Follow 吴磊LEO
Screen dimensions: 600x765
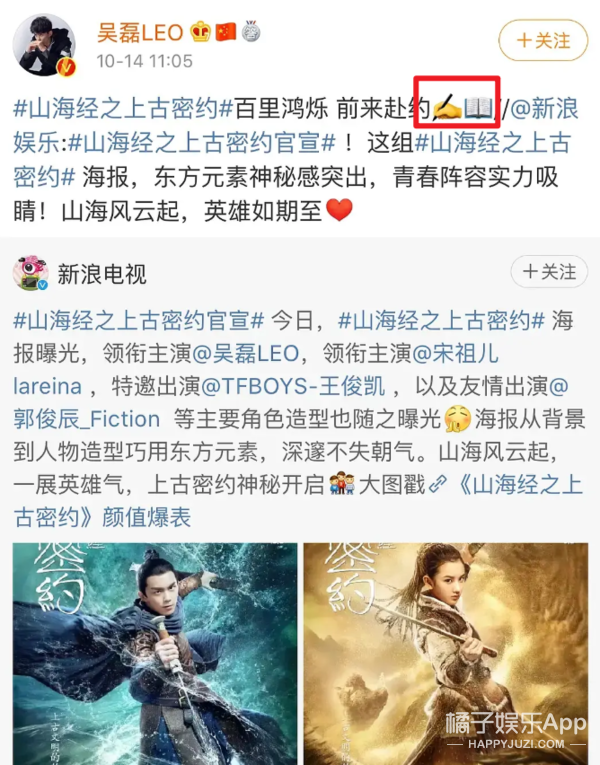point(541,41)
